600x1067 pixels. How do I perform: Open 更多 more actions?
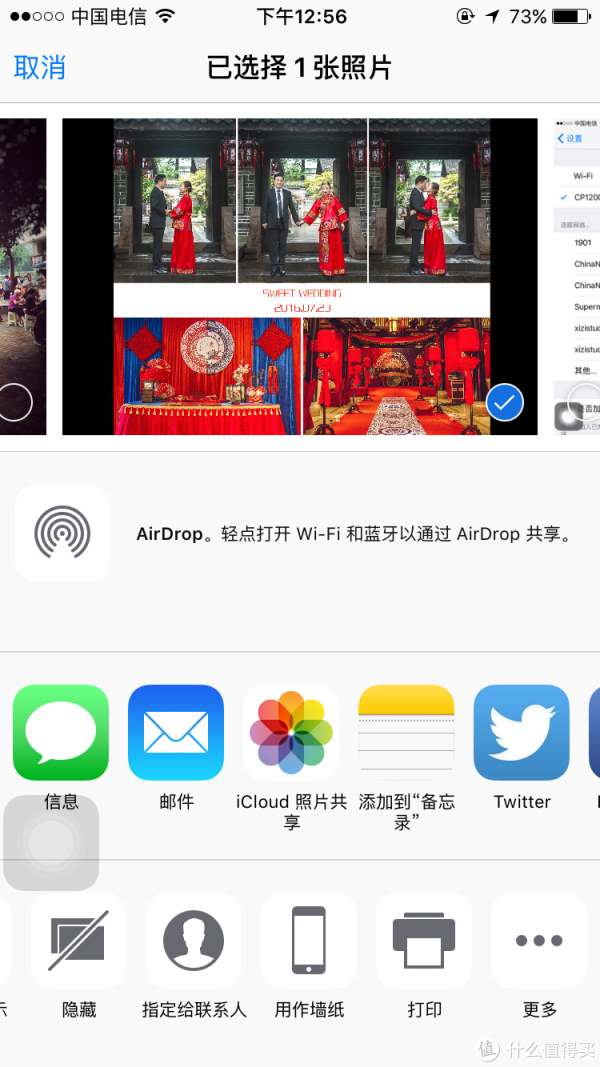click(539, 940)
